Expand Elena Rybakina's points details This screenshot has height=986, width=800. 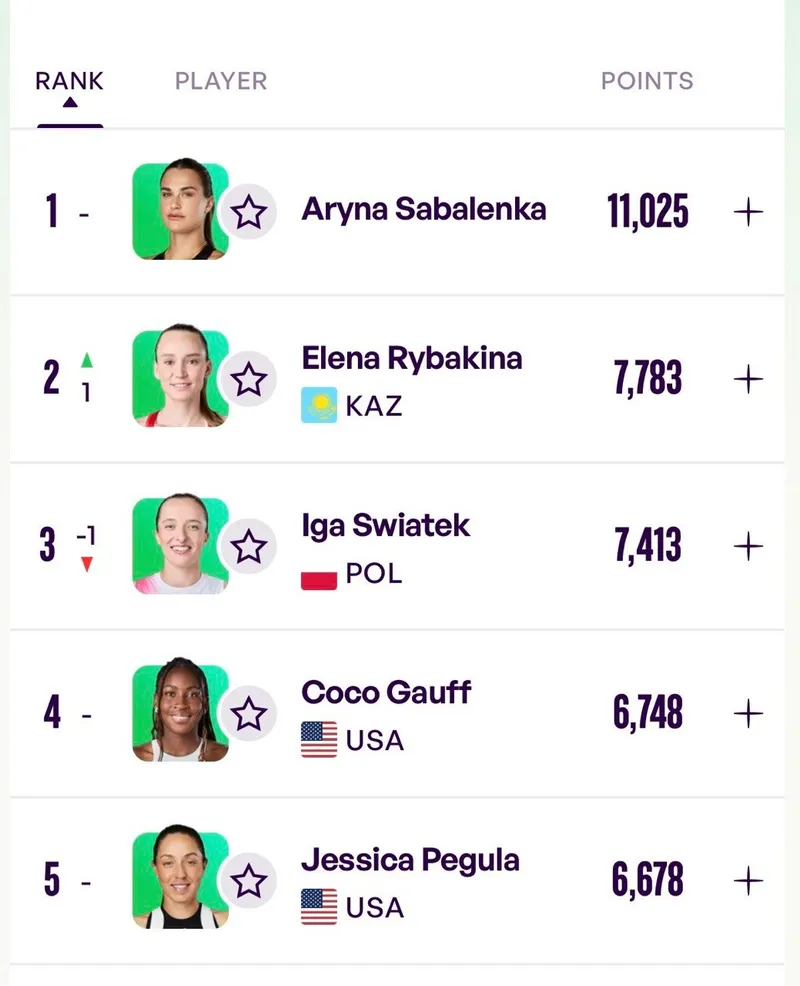[x=748, y=380]
